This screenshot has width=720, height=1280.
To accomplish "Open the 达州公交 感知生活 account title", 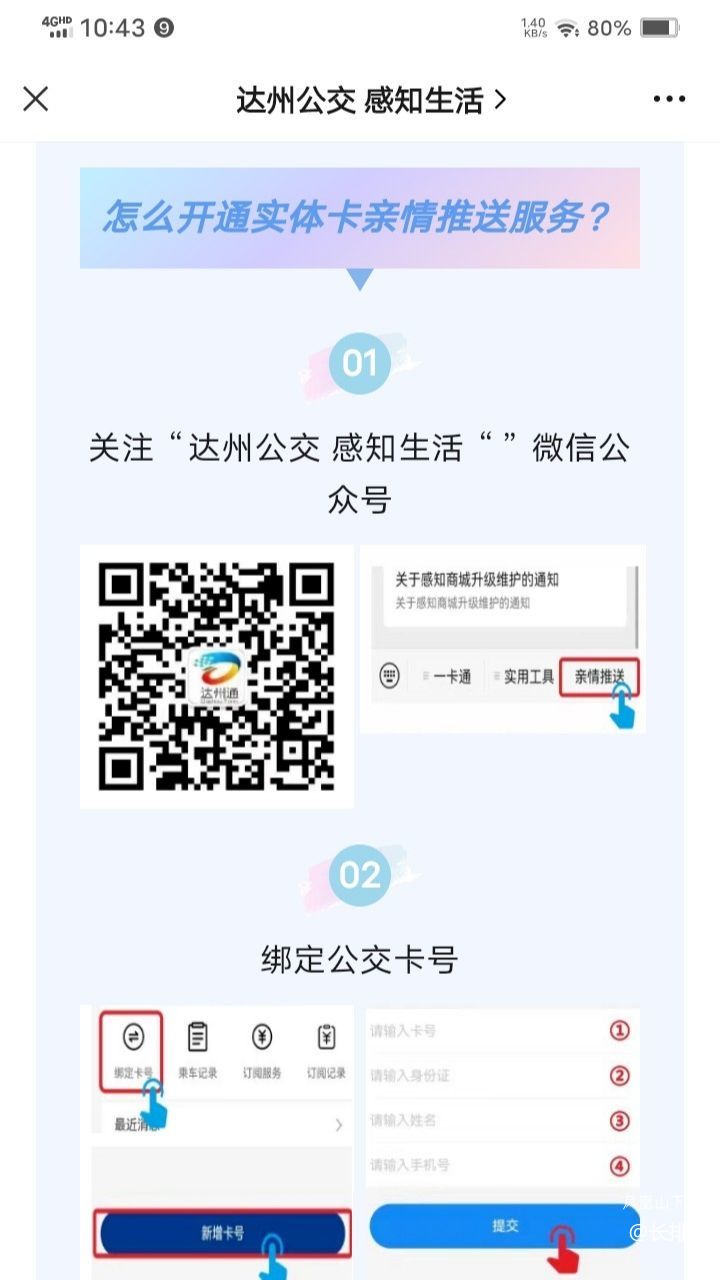I will click(370, 100).
